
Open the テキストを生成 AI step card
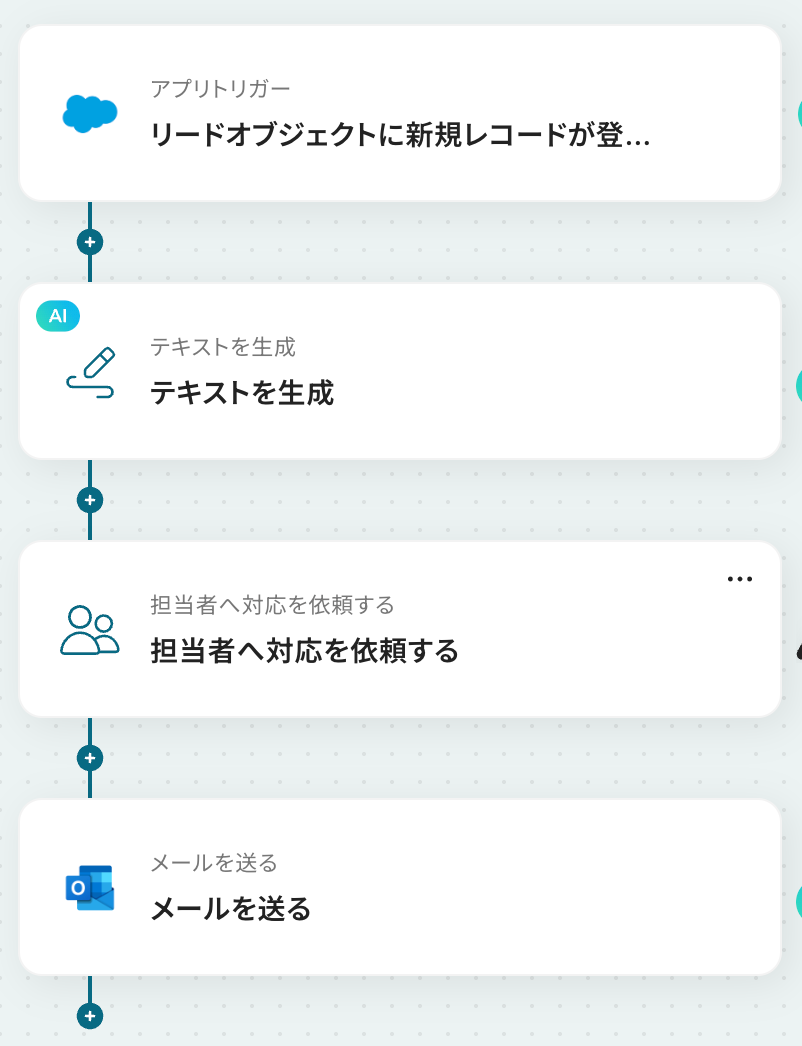click(400, 371)
